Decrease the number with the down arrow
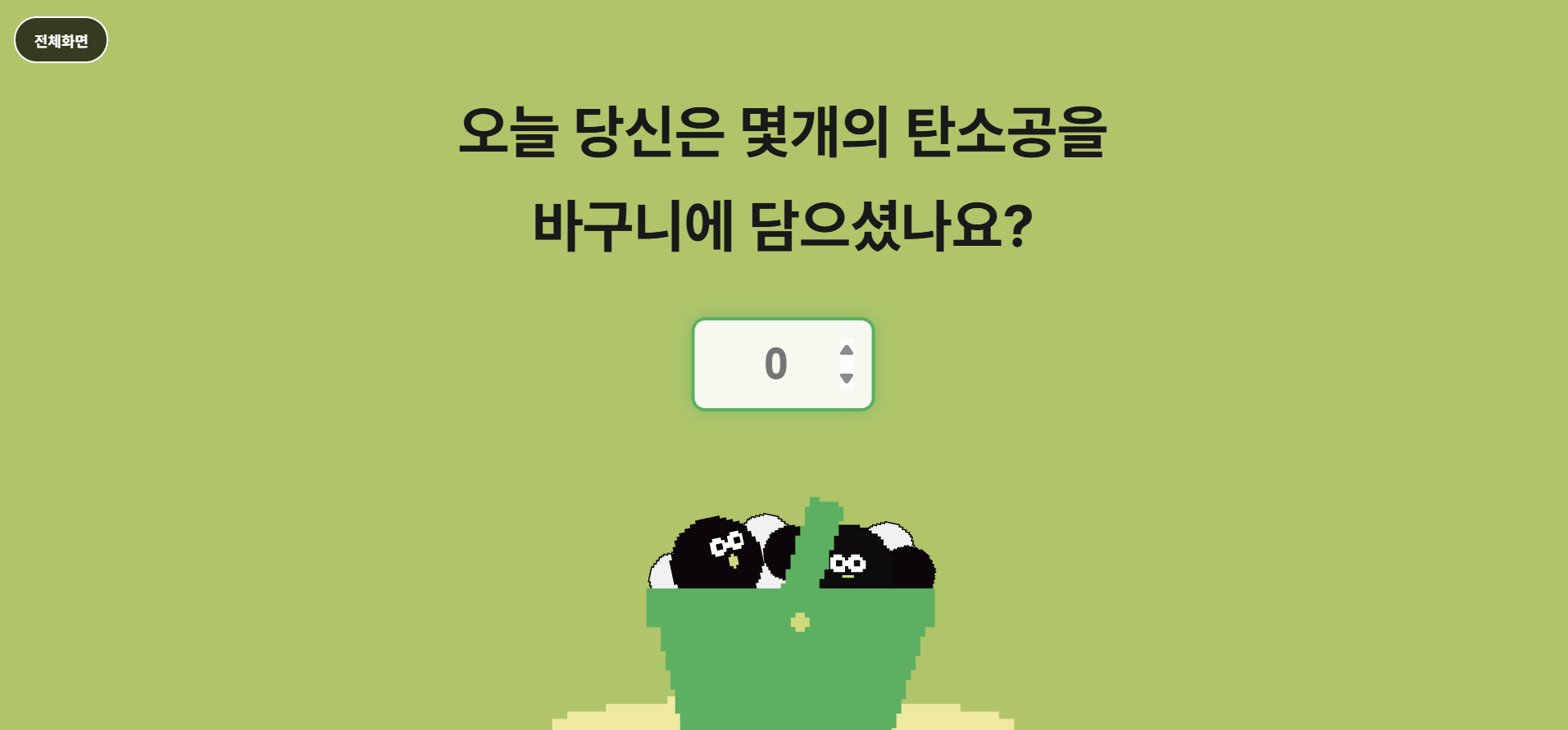The width and height of the screenshot is (1568, 730). coord(847,378)
